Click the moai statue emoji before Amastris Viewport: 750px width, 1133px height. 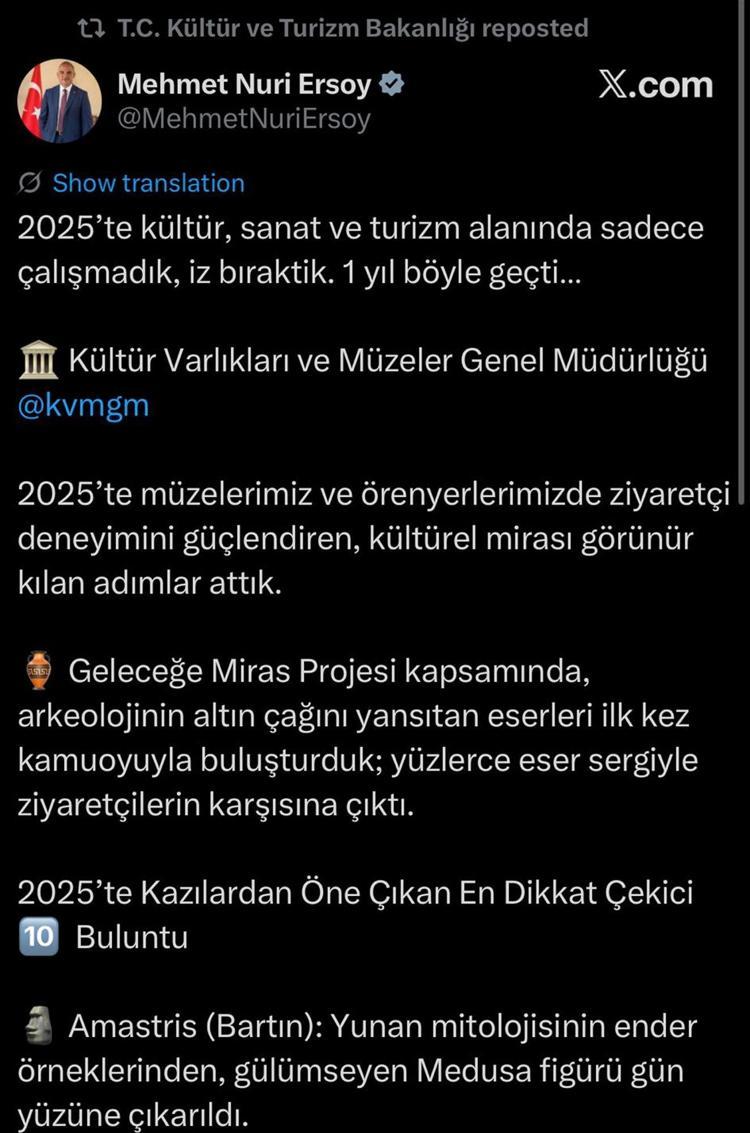tap(37, 1026)
